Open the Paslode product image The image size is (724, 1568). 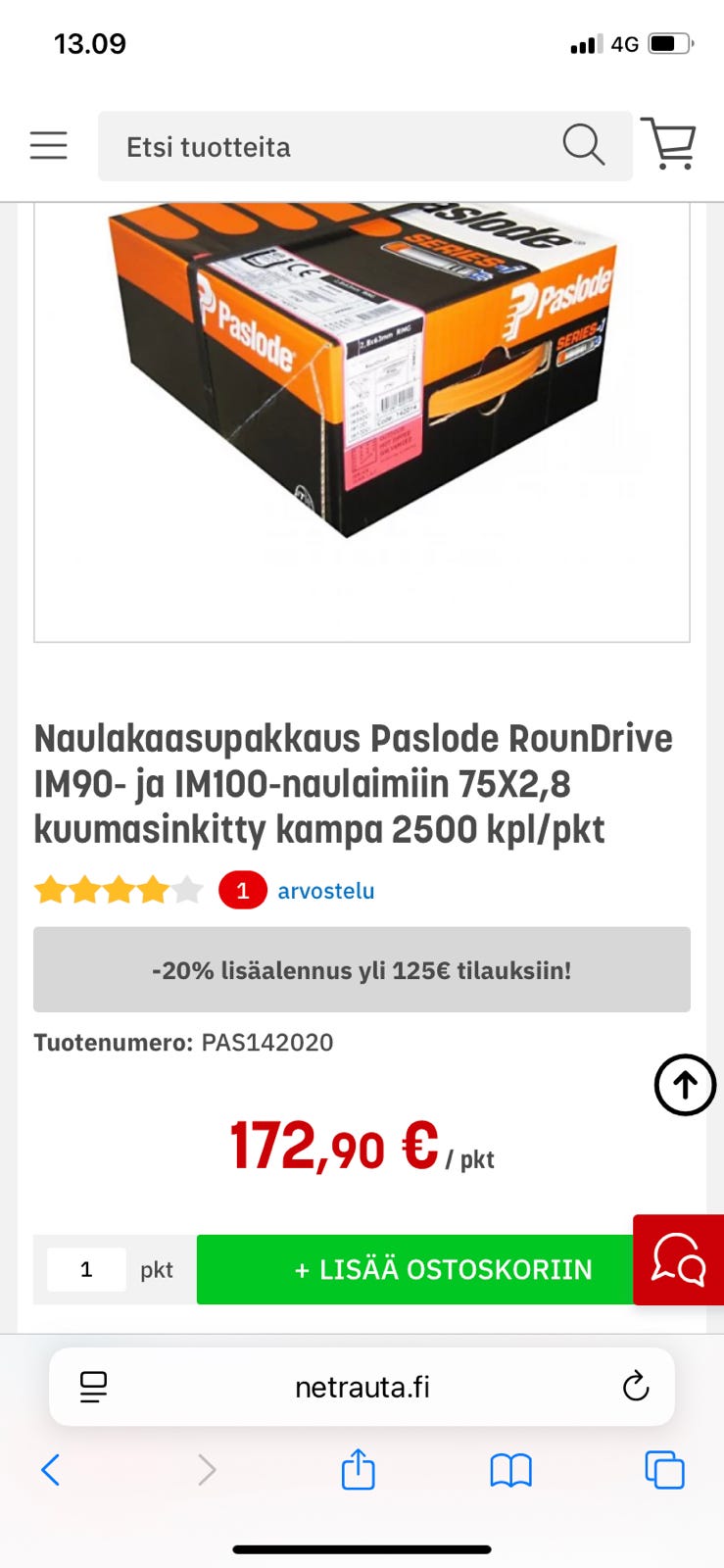pyautogui.click(x=362, y=392)
